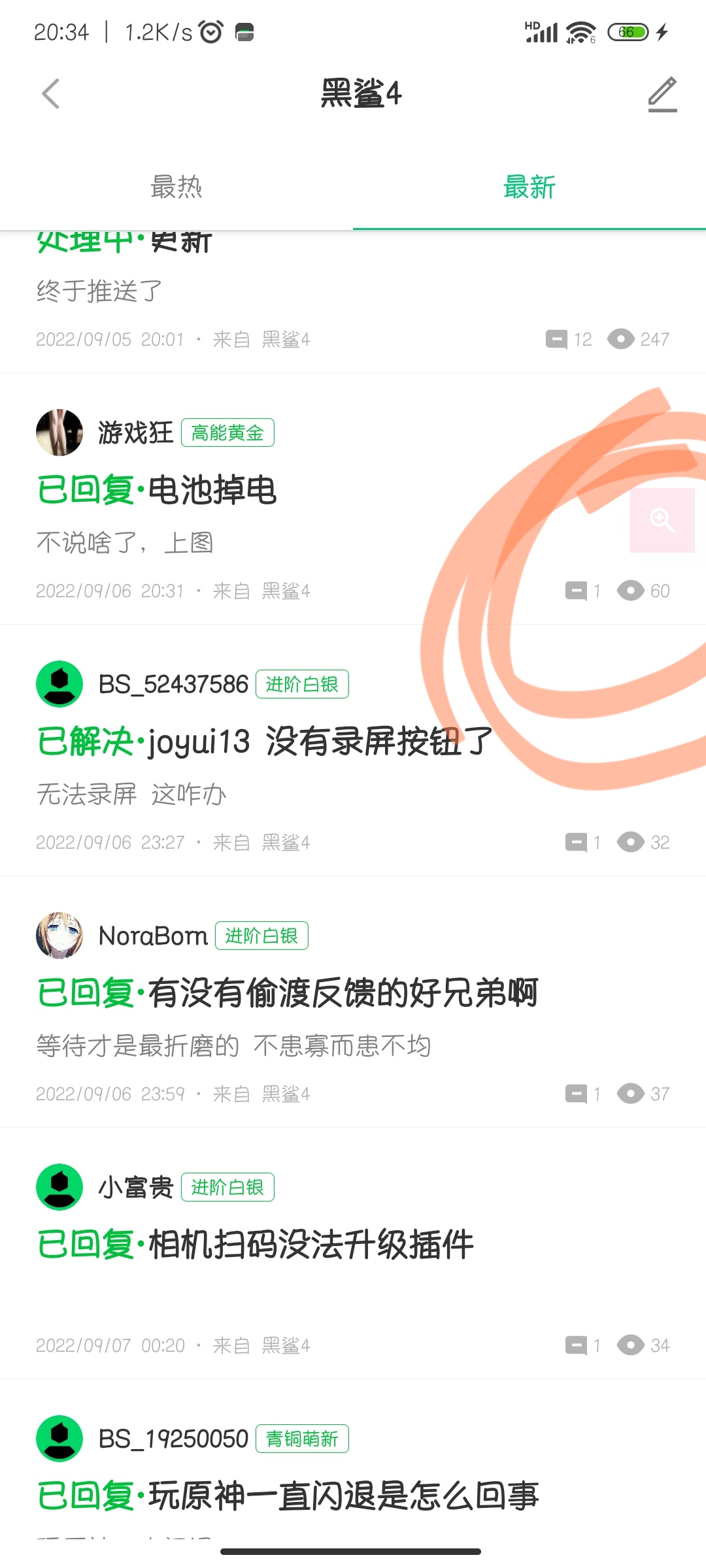This screenshot has height=1568, width=706.
Task: Open the post 有没有偷渡反馈的好兄弟啊
Action: point(343,993)
